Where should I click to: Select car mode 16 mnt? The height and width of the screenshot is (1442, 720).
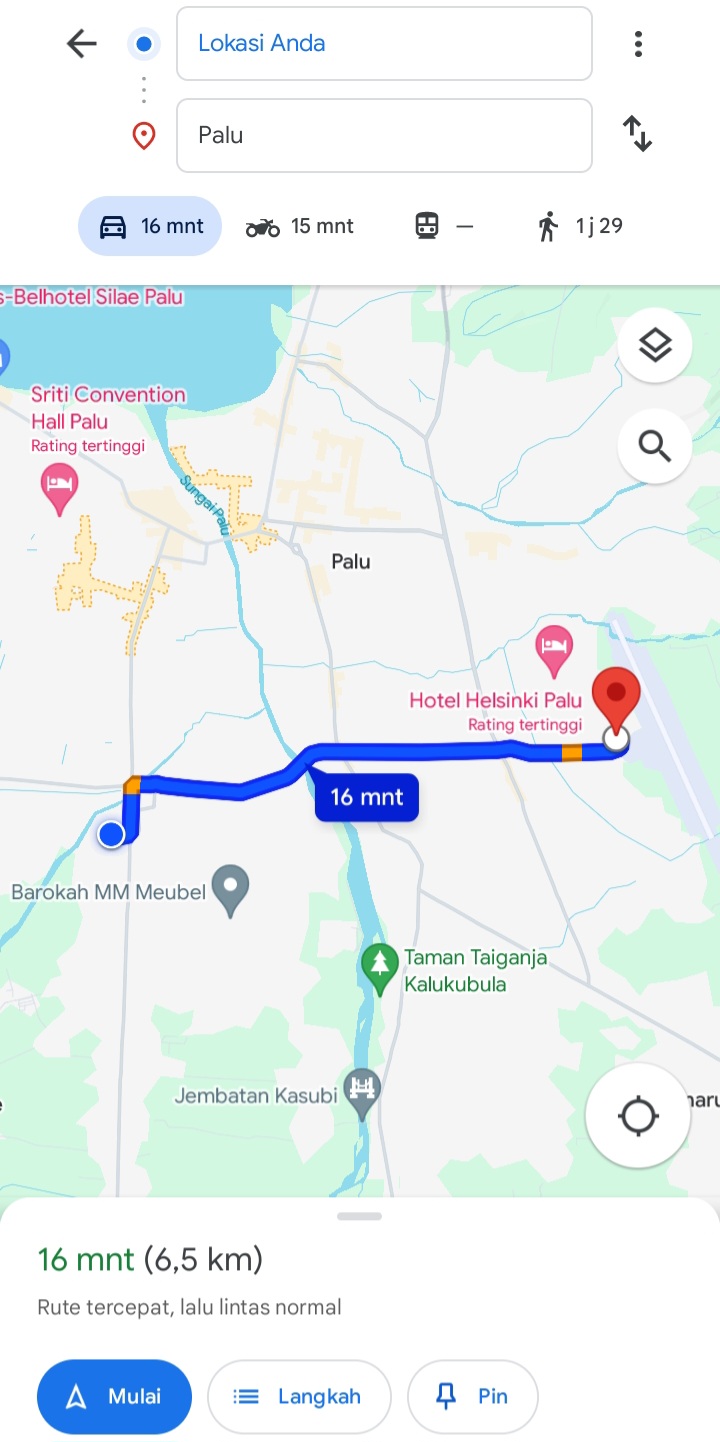click(x=150, y=226)
